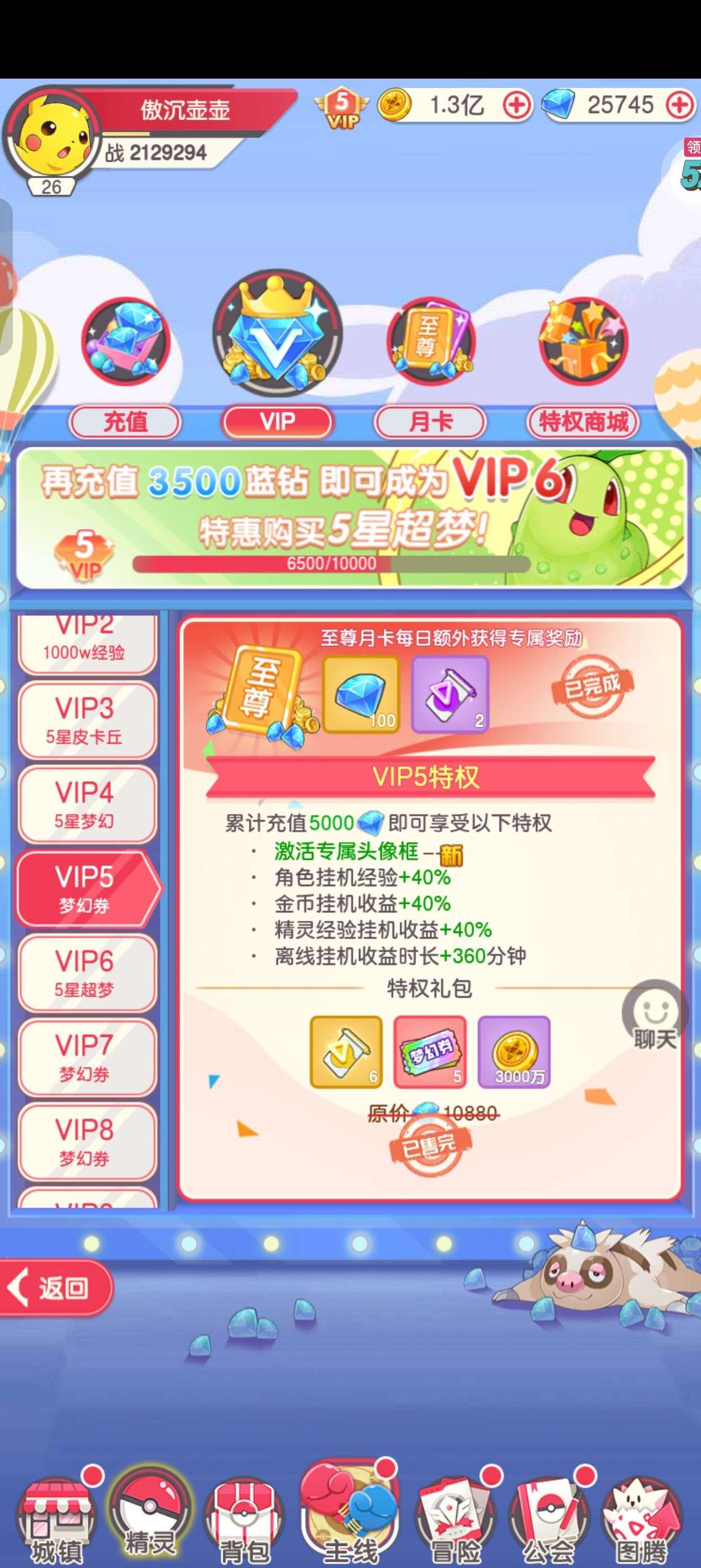
Task: Open the 背包 backpack tab
Action: [x=244, y=1521]
